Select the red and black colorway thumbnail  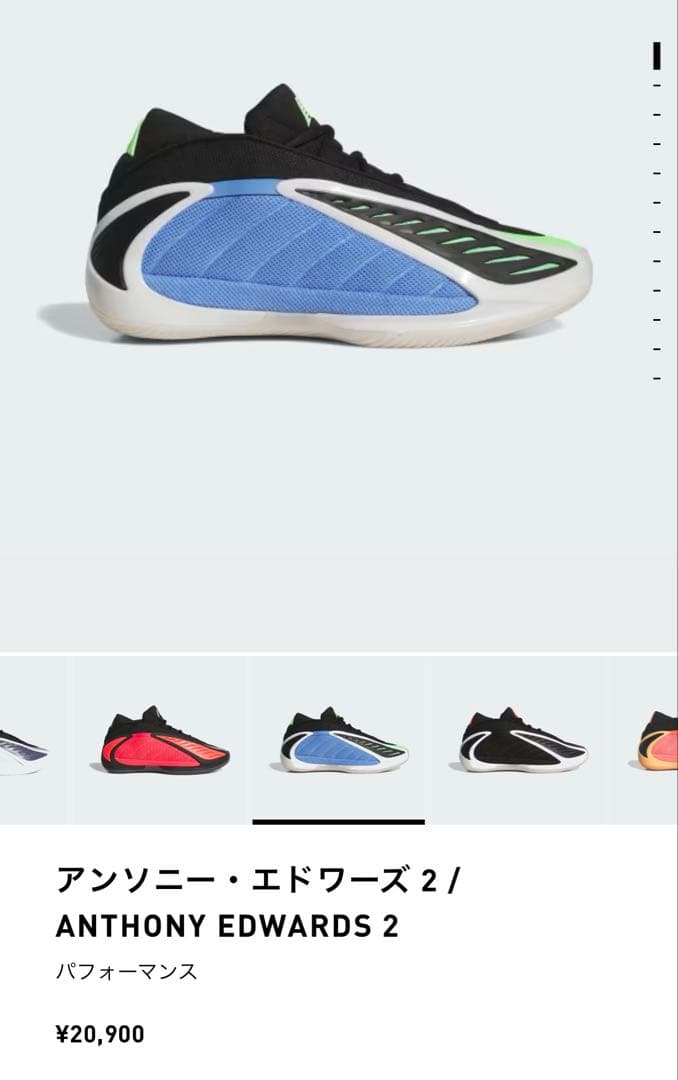point(165,742)
